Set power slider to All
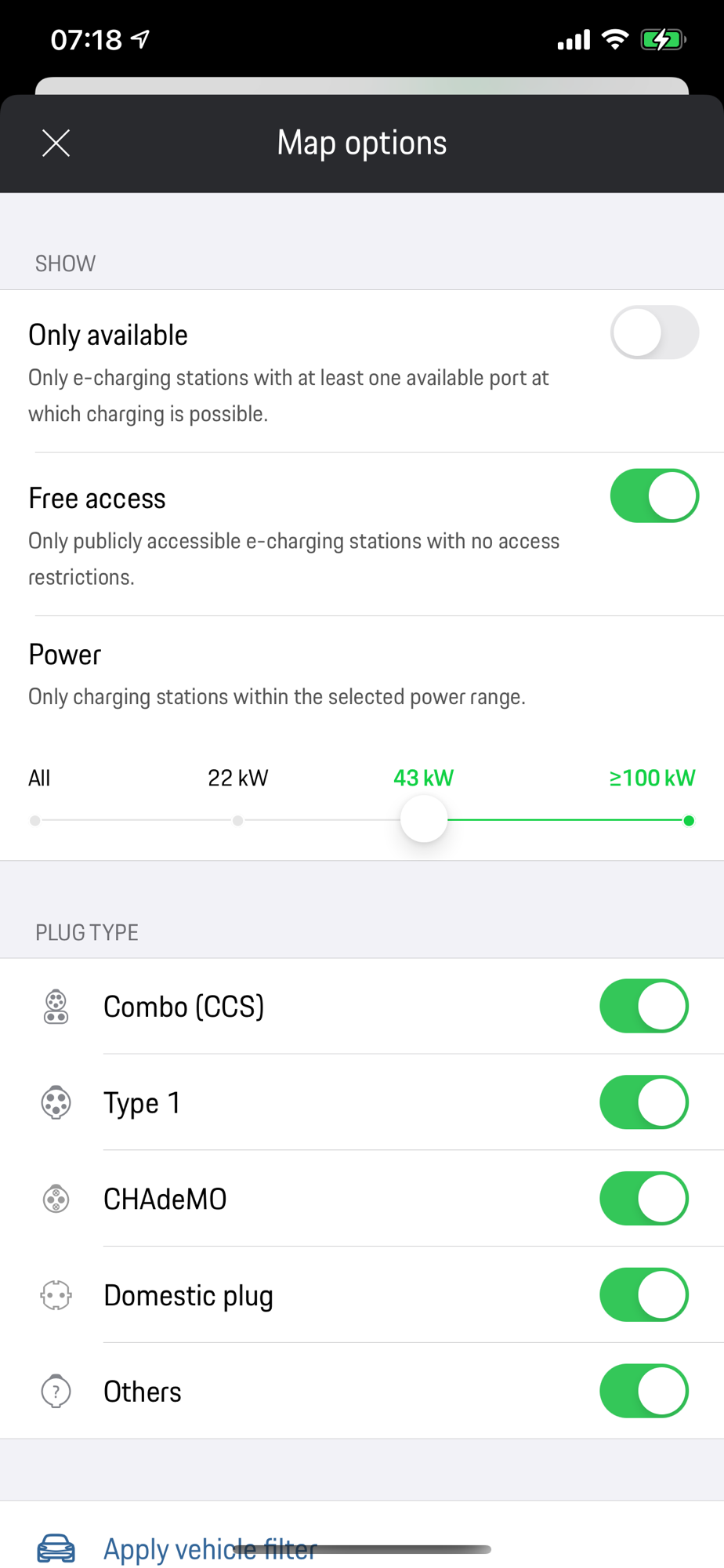Screen dimensions: 724x1568 tap(35, 820)
